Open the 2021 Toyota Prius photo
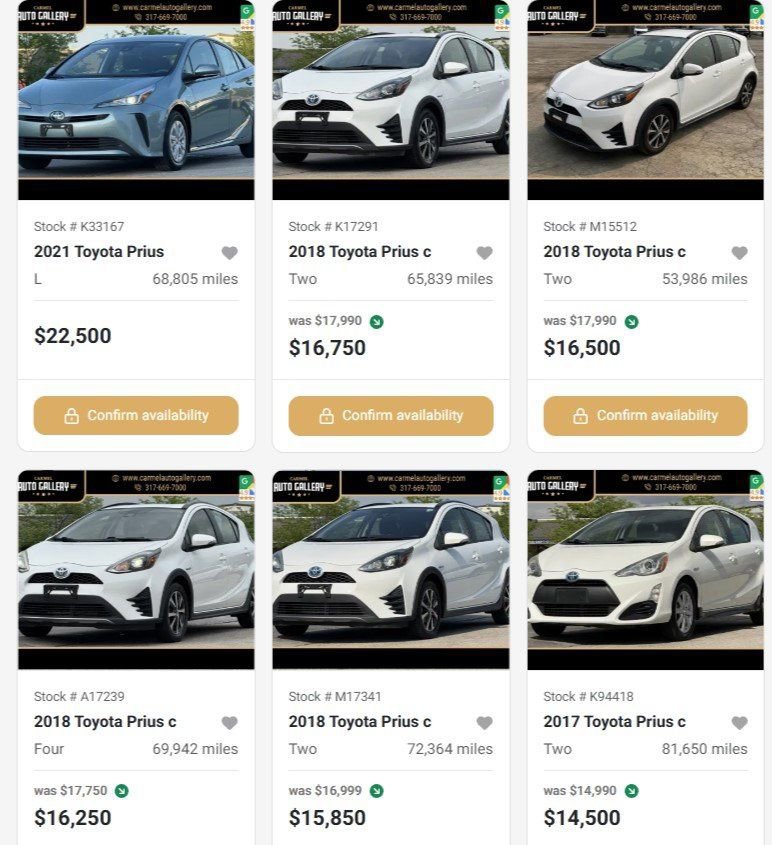The image size is (772, 845). pyautogui.click(x=136, y=100)
